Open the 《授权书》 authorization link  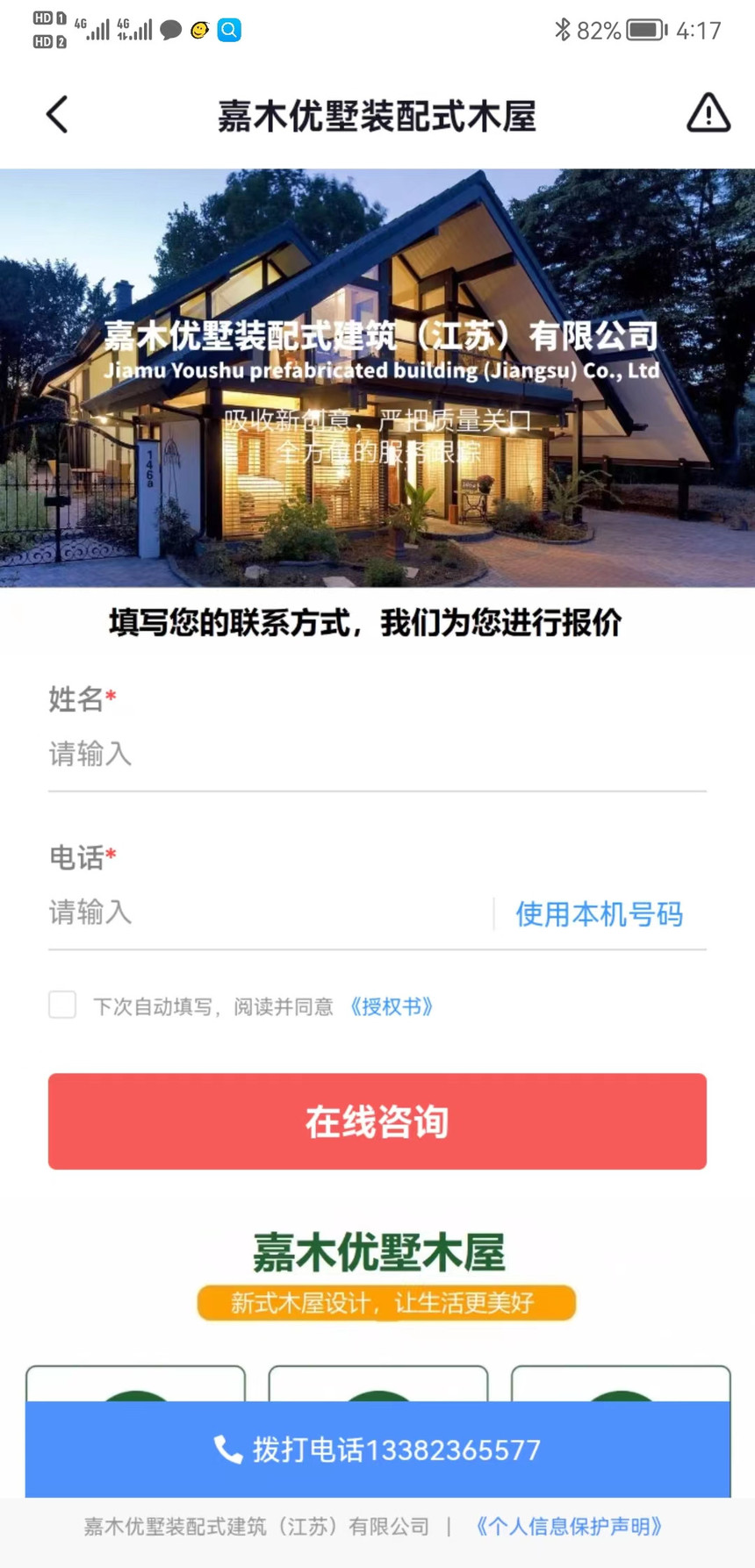391,1006
